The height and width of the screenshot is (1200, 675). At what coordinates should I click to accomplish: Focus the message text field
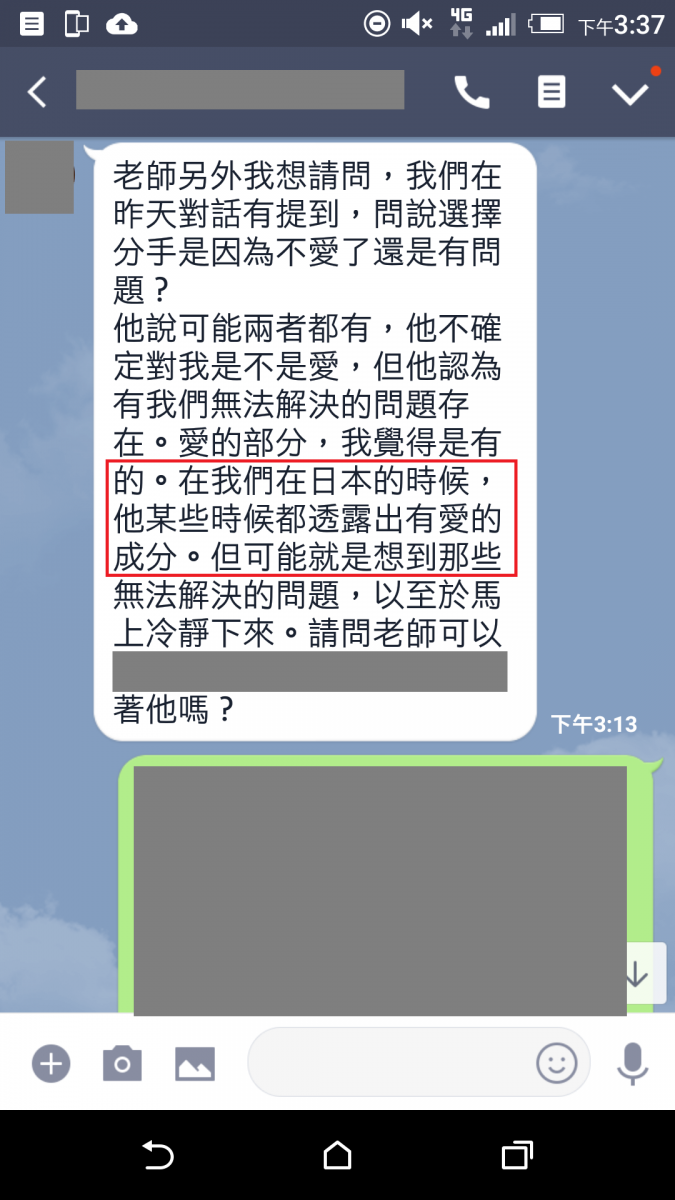click(390, 1062)
